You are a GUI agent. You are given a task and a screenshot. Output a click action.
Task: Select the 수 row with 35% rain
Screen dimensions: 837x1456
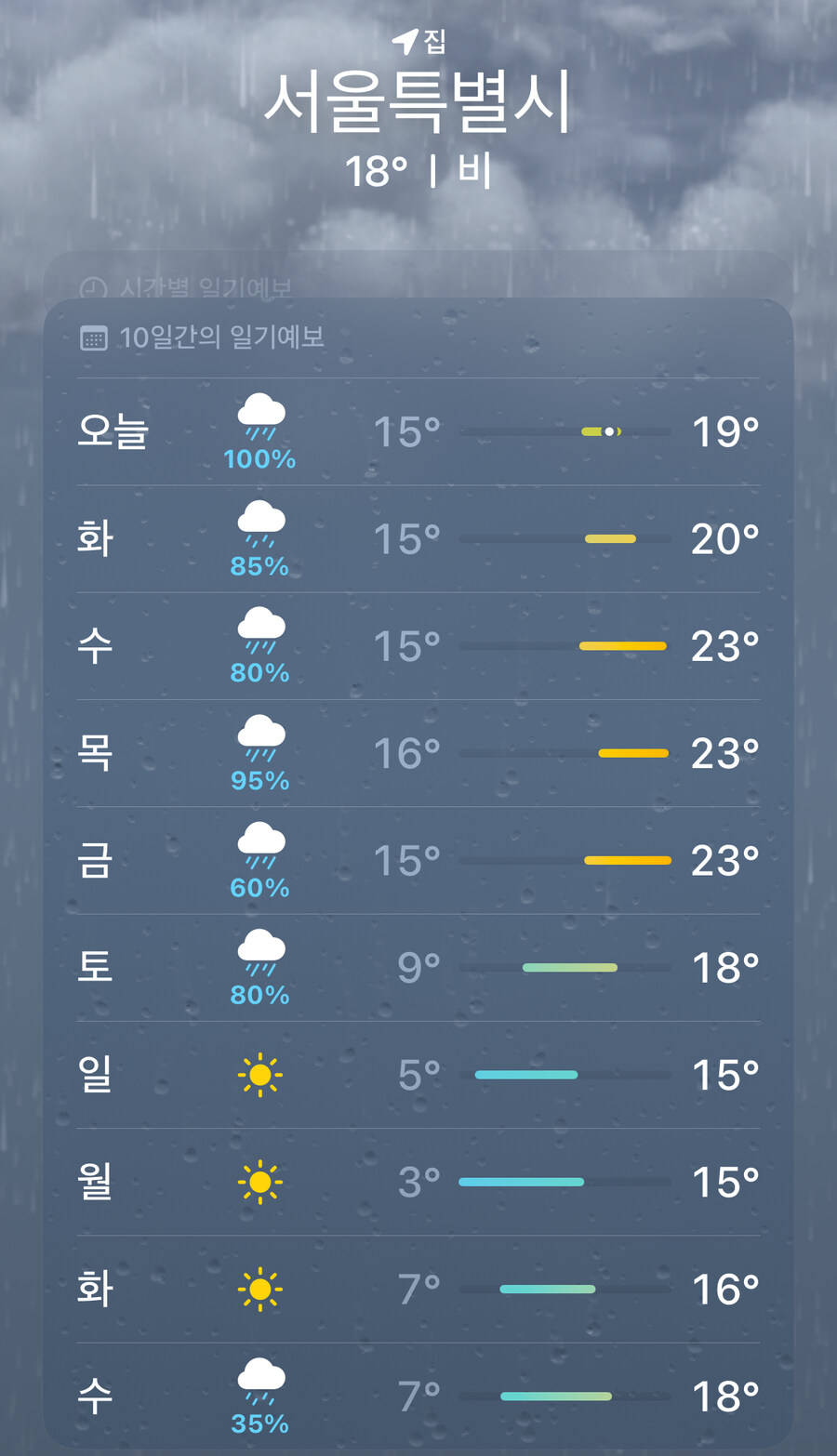coord(418,1396)
